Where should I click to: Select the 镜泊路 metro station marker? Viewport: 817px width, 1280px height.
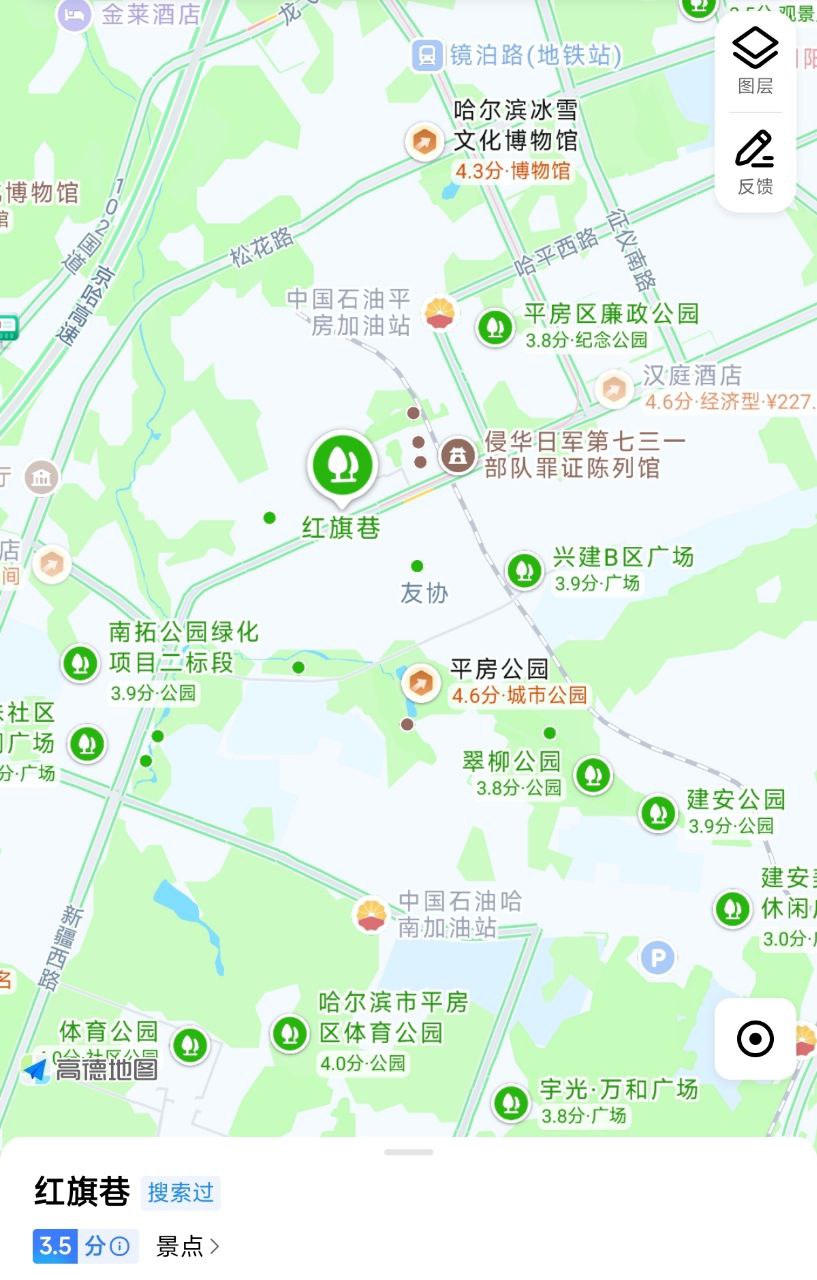(x=428, y=55)
